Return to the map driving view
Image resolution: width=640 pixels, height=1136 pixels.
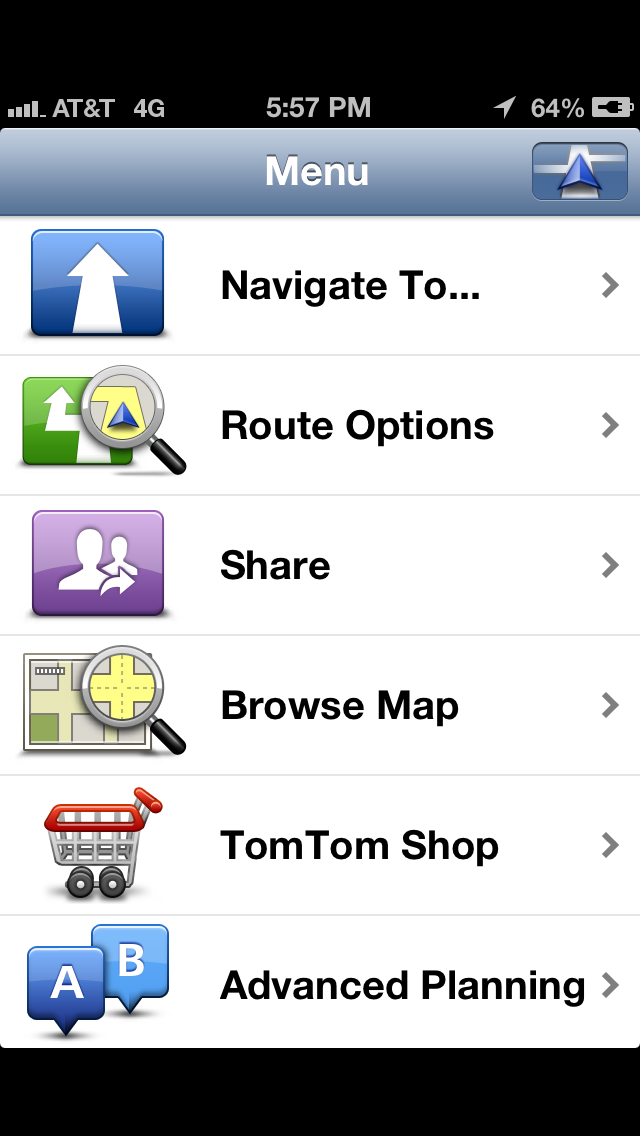(580, 171)
